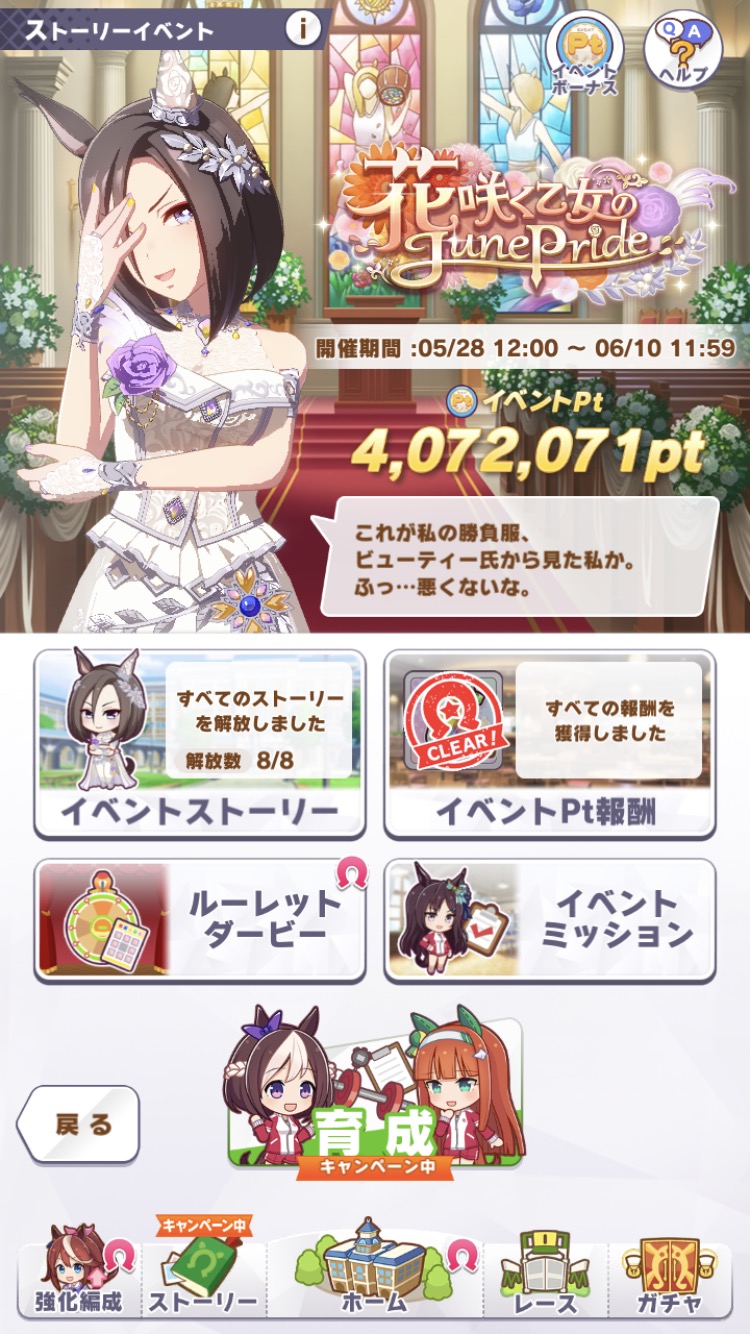Image resolution: width=750 pixels, height=1334 pixels.
Task: Open ルーレットダービー roulette derby
Action: click(x=200, y=918)
